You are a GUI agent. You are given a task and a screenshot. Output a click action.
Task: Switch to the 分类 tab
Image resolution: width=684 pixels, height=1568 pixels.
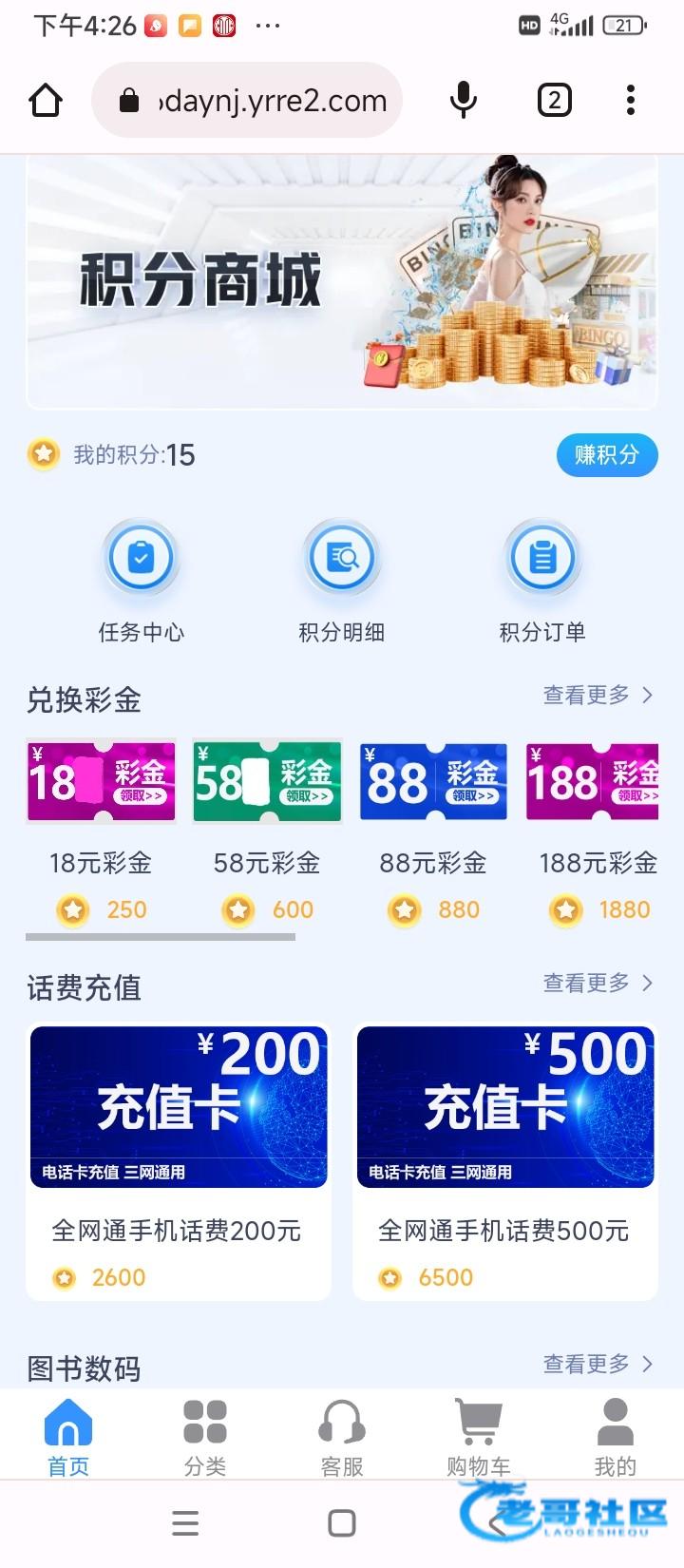[x=205, y=1438]
